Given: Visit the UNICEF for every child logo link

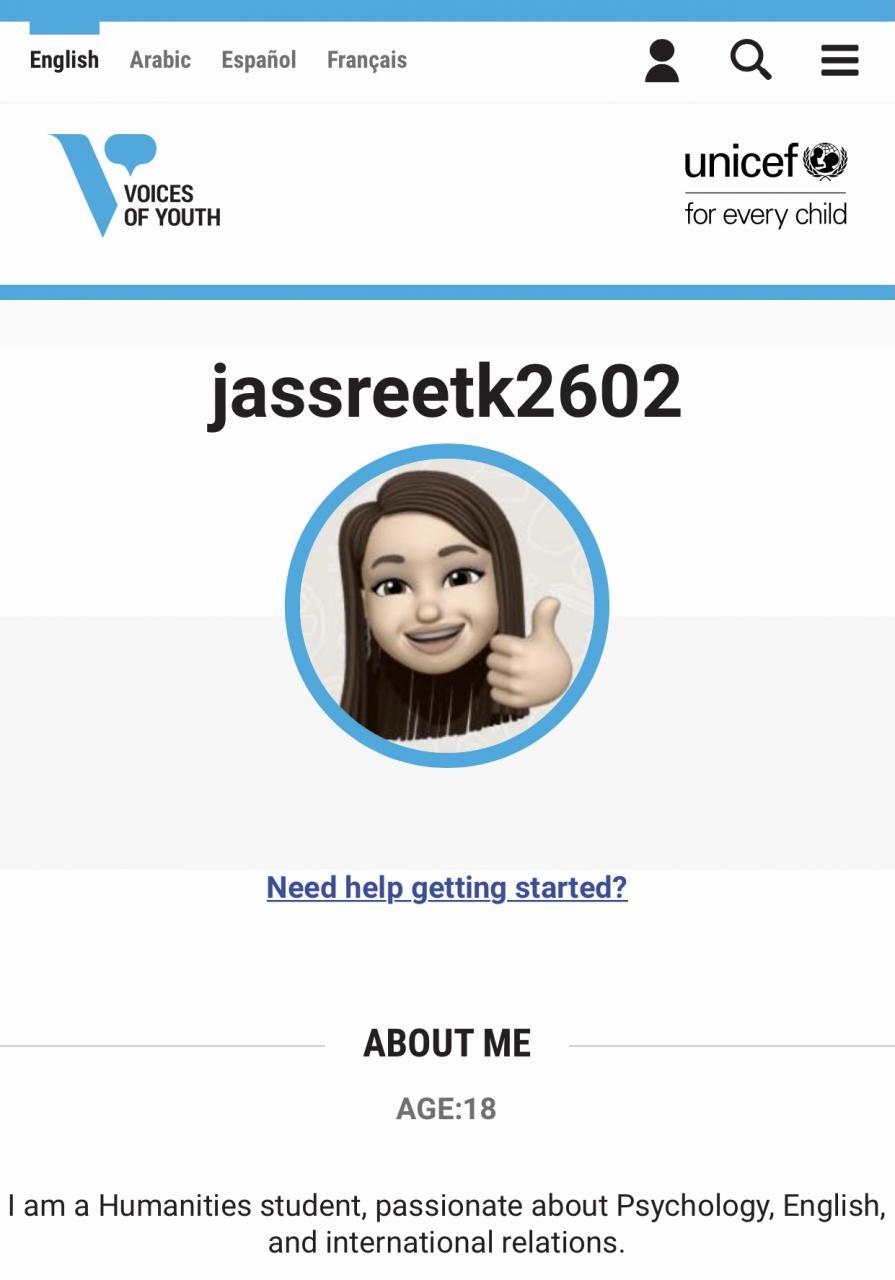Looking at the screenshot, I should [x=765, y=185].
